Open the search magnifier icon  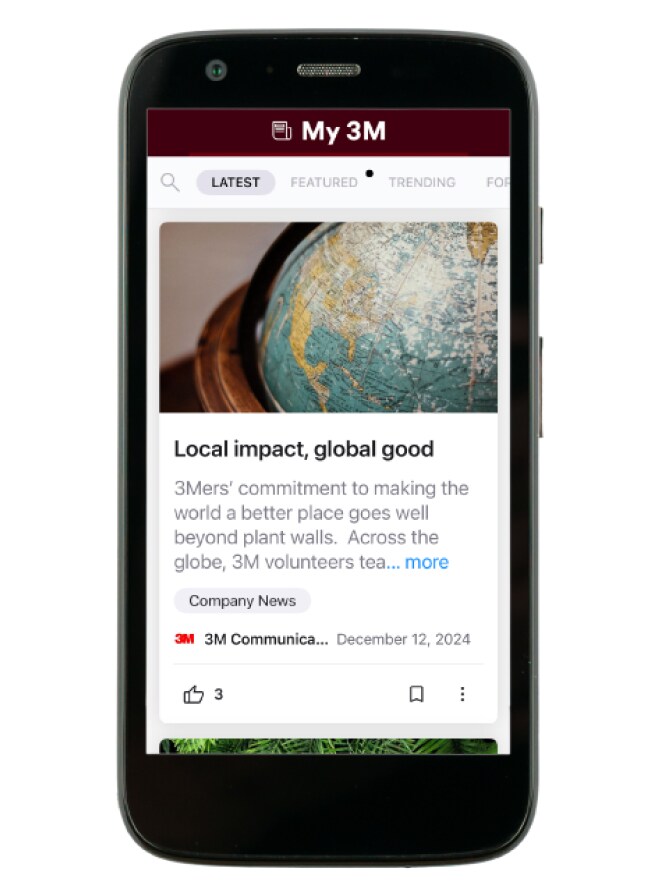pos(170,182)
